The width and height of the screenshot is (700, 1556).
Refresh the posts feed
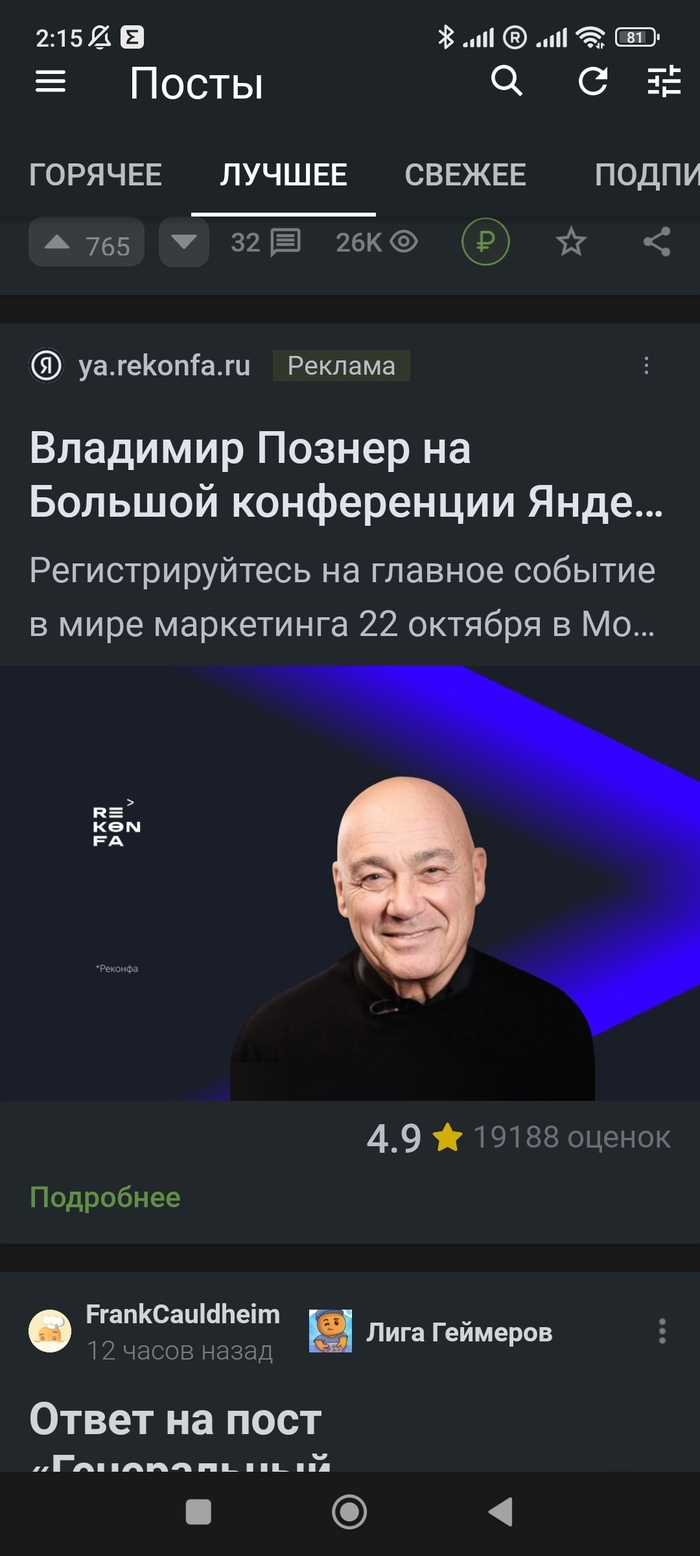593,82
